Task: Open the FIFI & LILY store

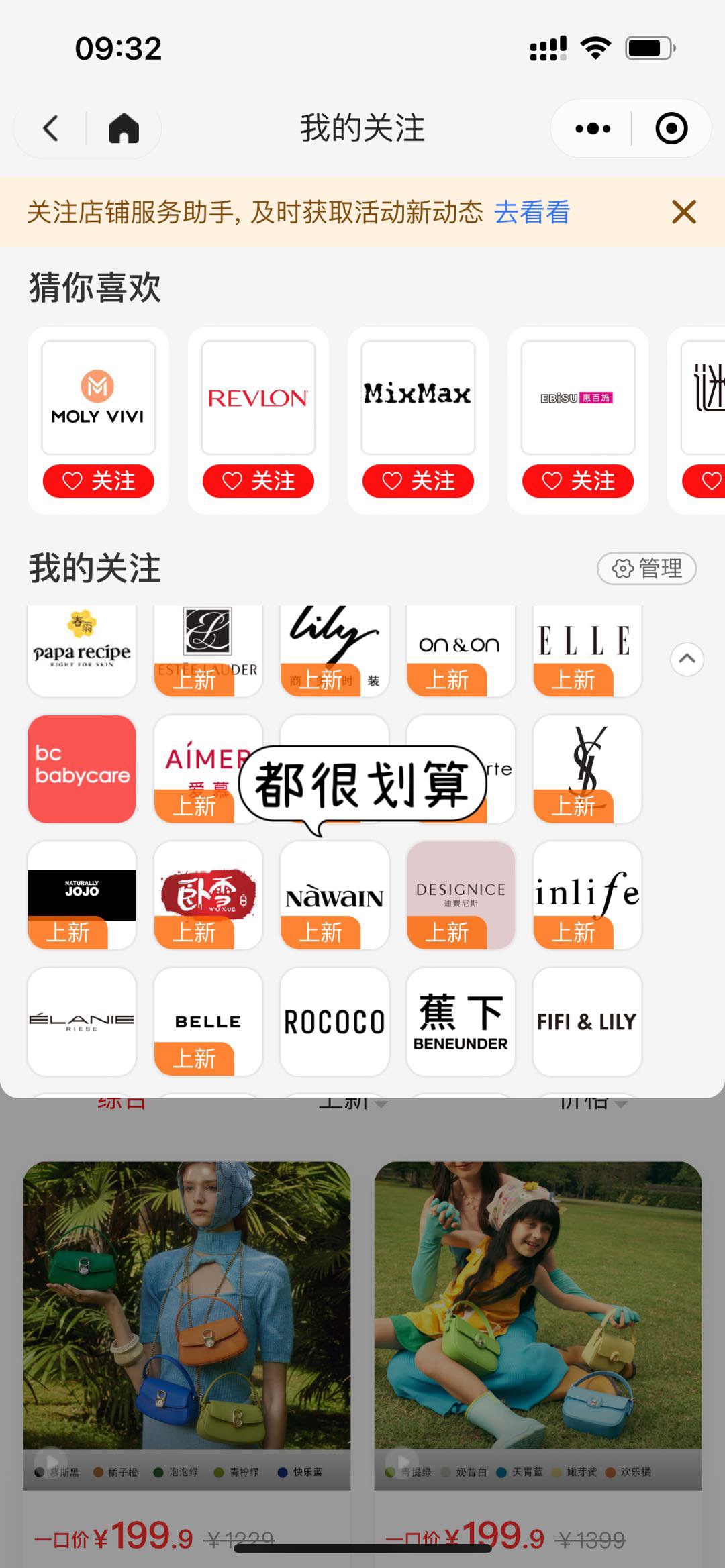Action: pyautogui.click(x=587, y=1021)
